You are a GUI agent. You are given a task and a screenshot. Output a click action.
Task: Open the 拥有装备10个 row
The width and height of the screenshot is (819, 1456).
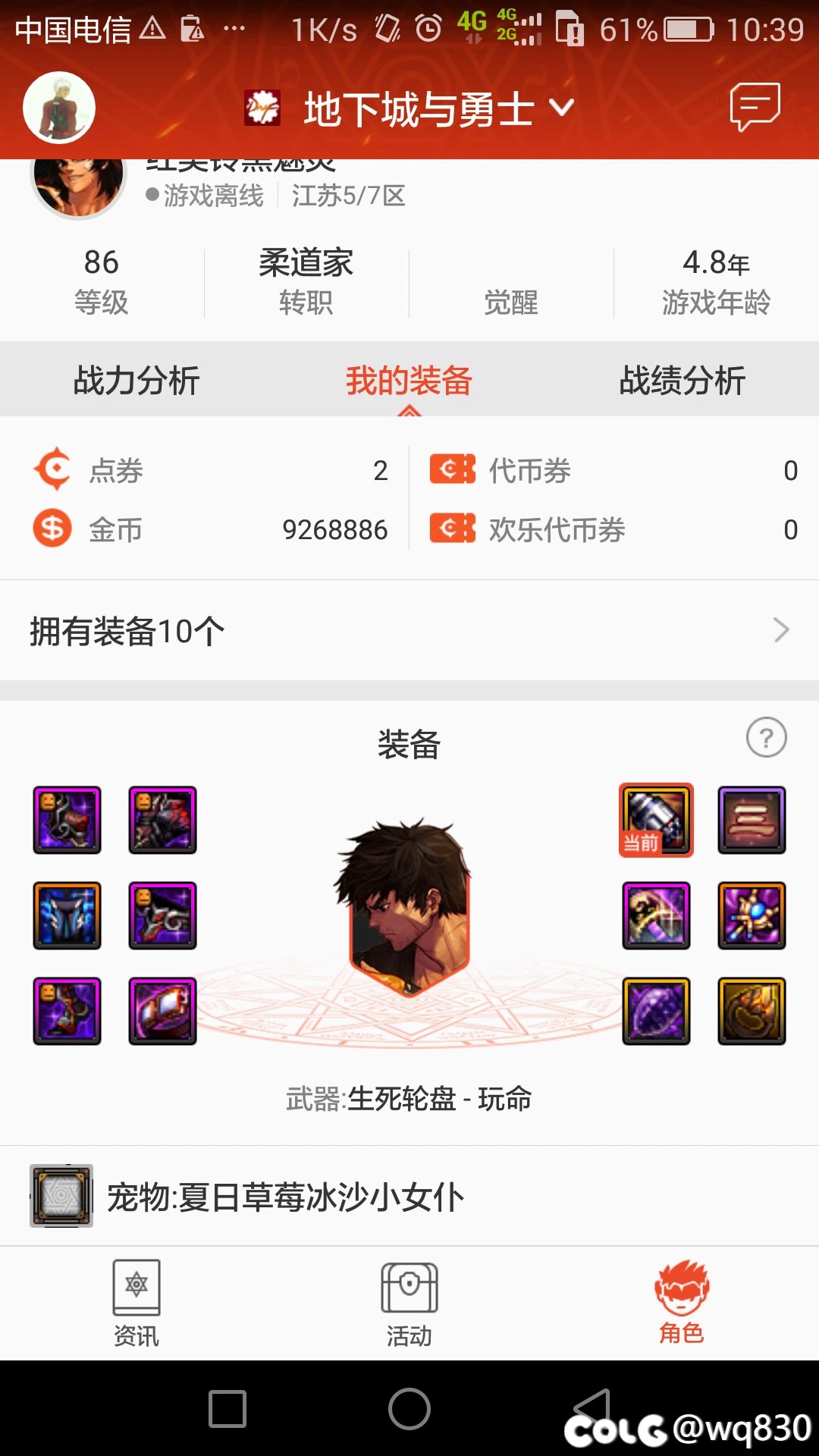(x=409, y=630)
